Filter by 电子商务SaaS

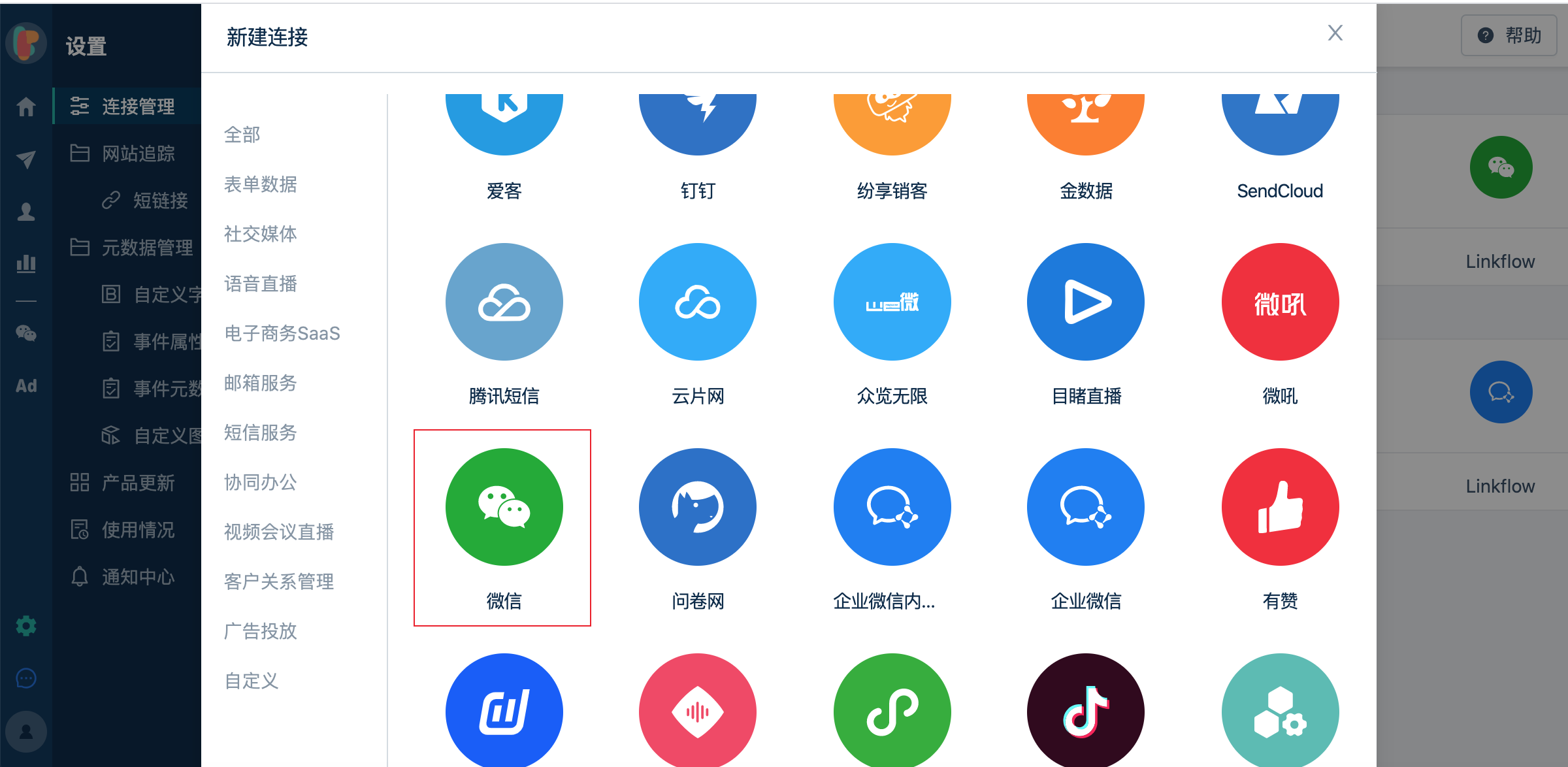pos(282,333)
